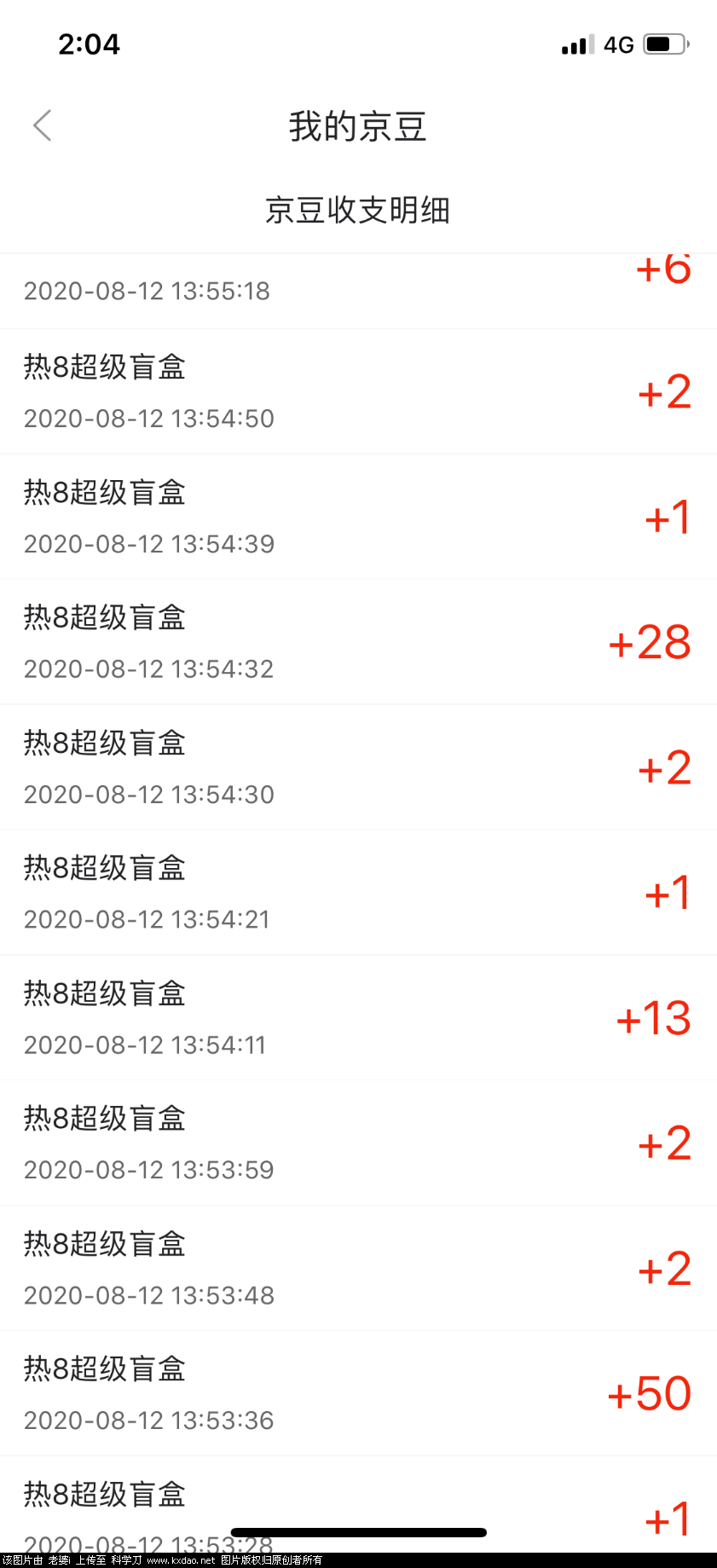Viewport: 717px width, 1568px height.
Task: Tap the +6 amount at top
Action: point(663,269)
